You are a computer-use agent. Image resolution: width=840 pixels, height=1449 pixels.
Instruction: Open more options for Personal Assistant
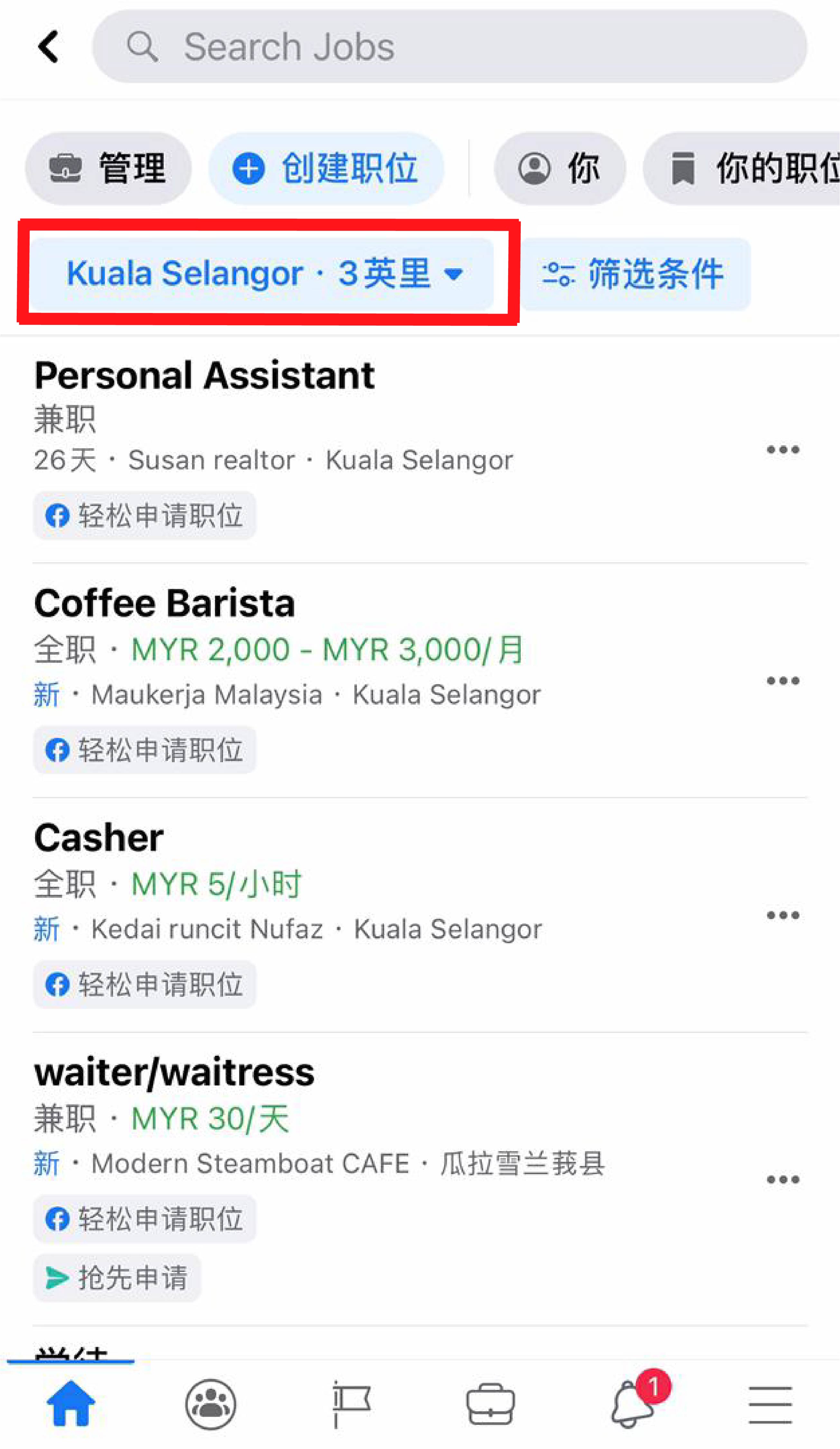[782, 450]
